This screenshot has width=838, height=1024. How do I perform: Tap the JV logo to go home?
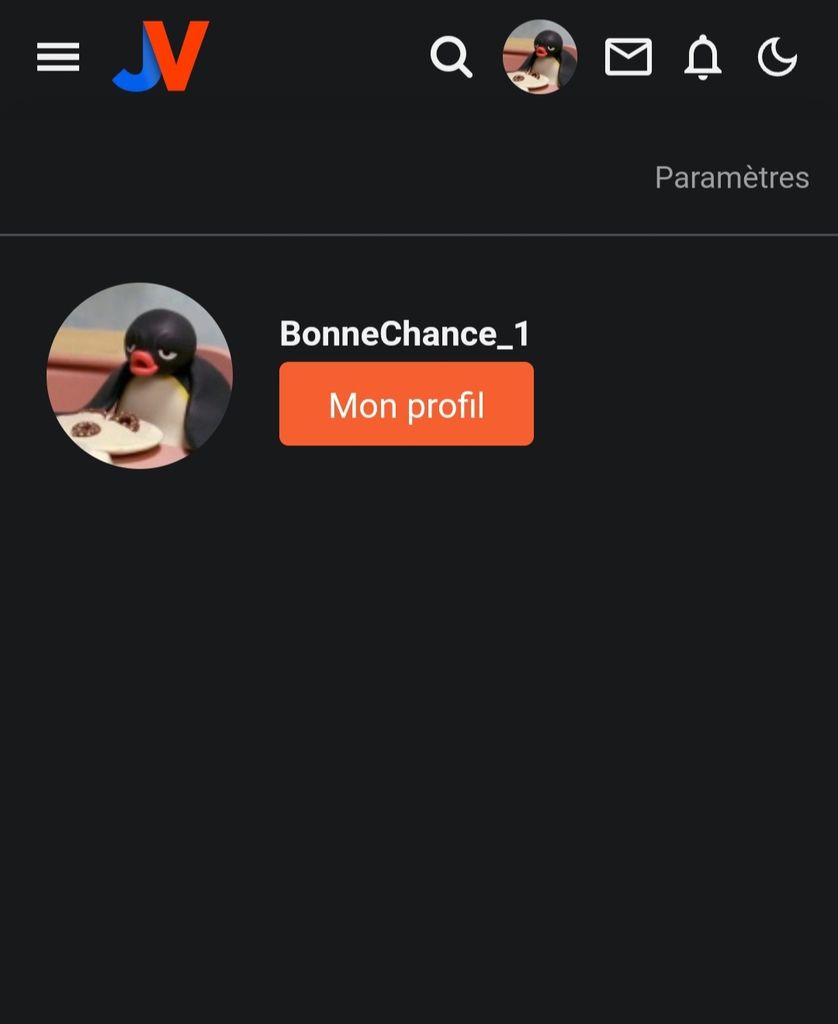tap(161, 57)
